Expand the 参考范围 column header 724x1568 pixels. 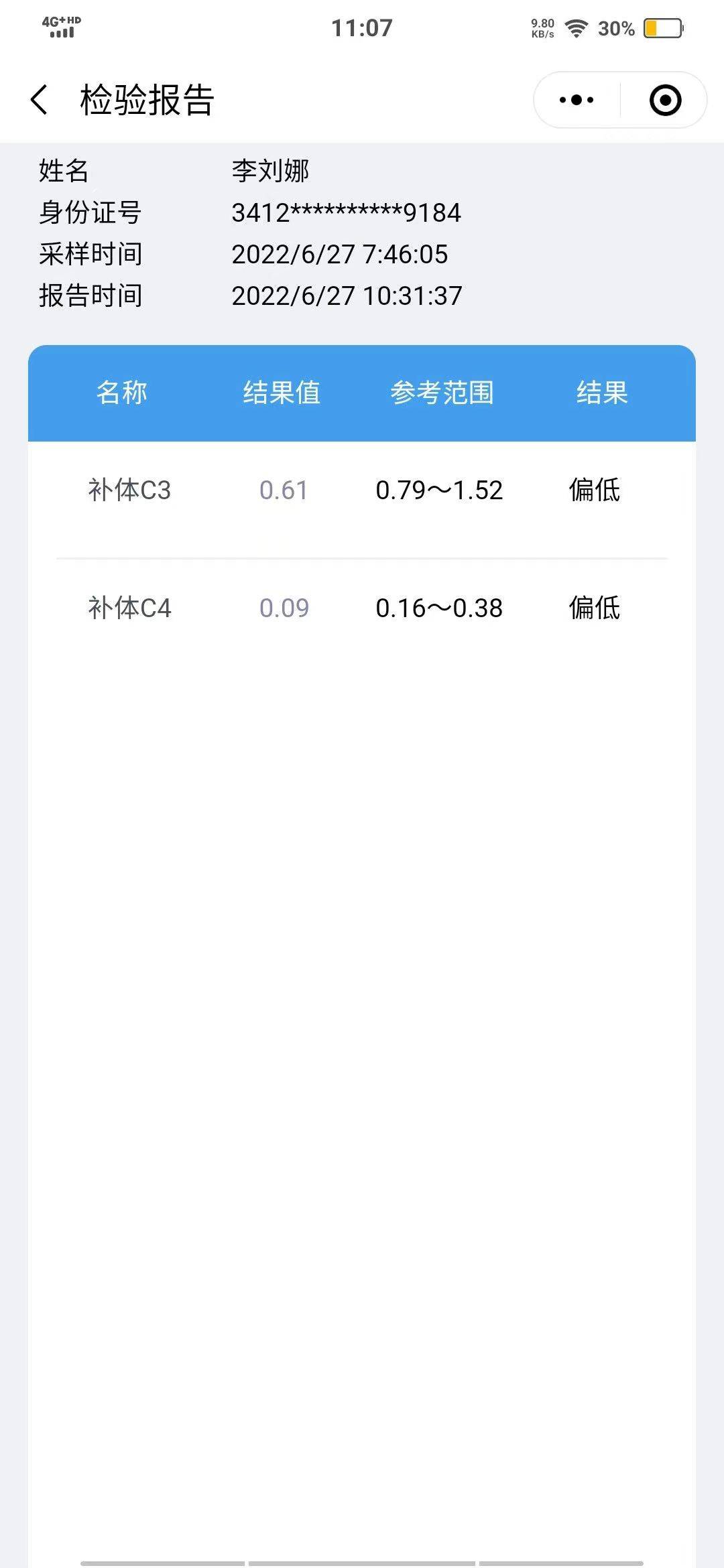[442, 395]
